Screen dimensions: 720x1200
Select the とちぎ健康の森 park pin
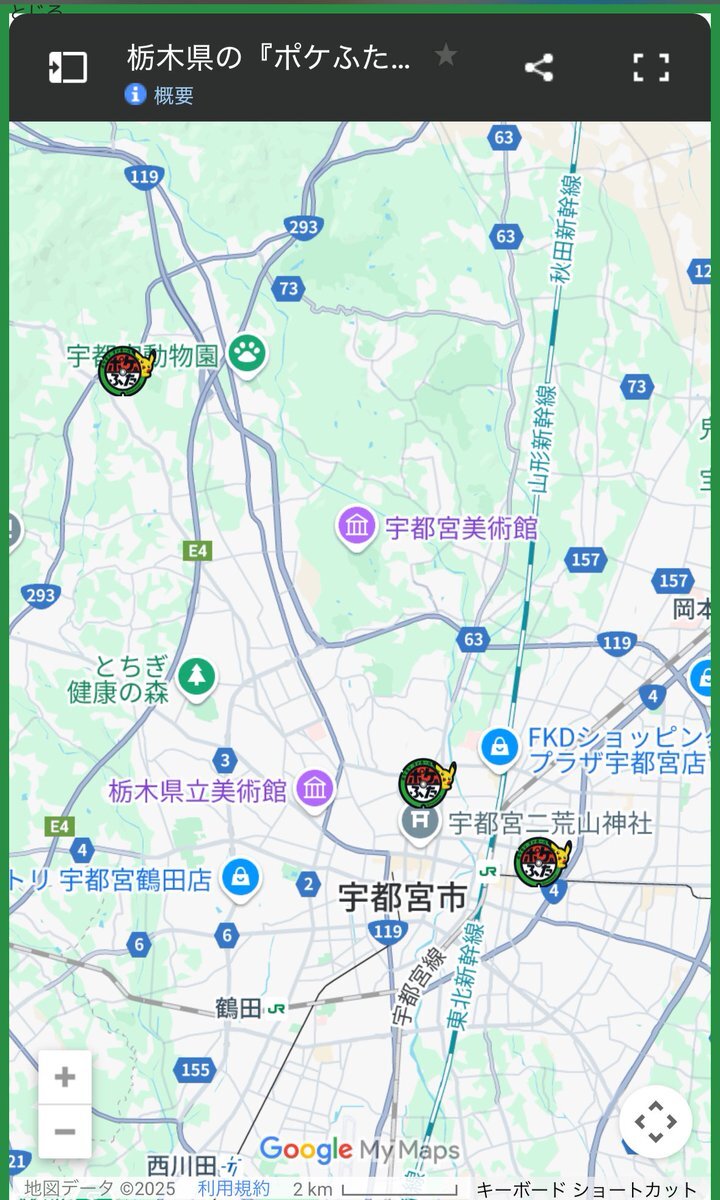point(197,677)
